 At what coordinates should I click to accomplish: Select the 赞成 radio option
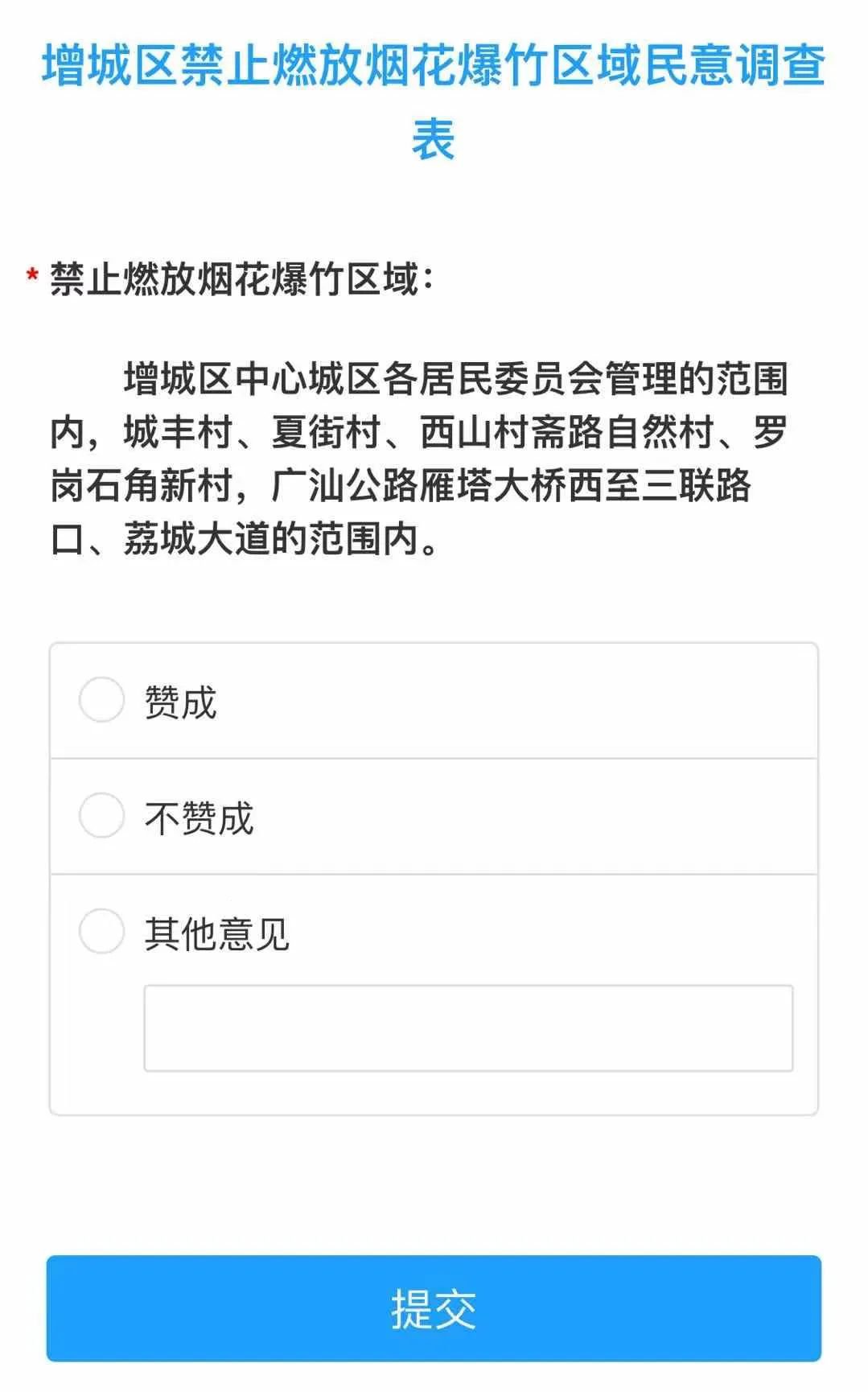[x=101, y=699]
